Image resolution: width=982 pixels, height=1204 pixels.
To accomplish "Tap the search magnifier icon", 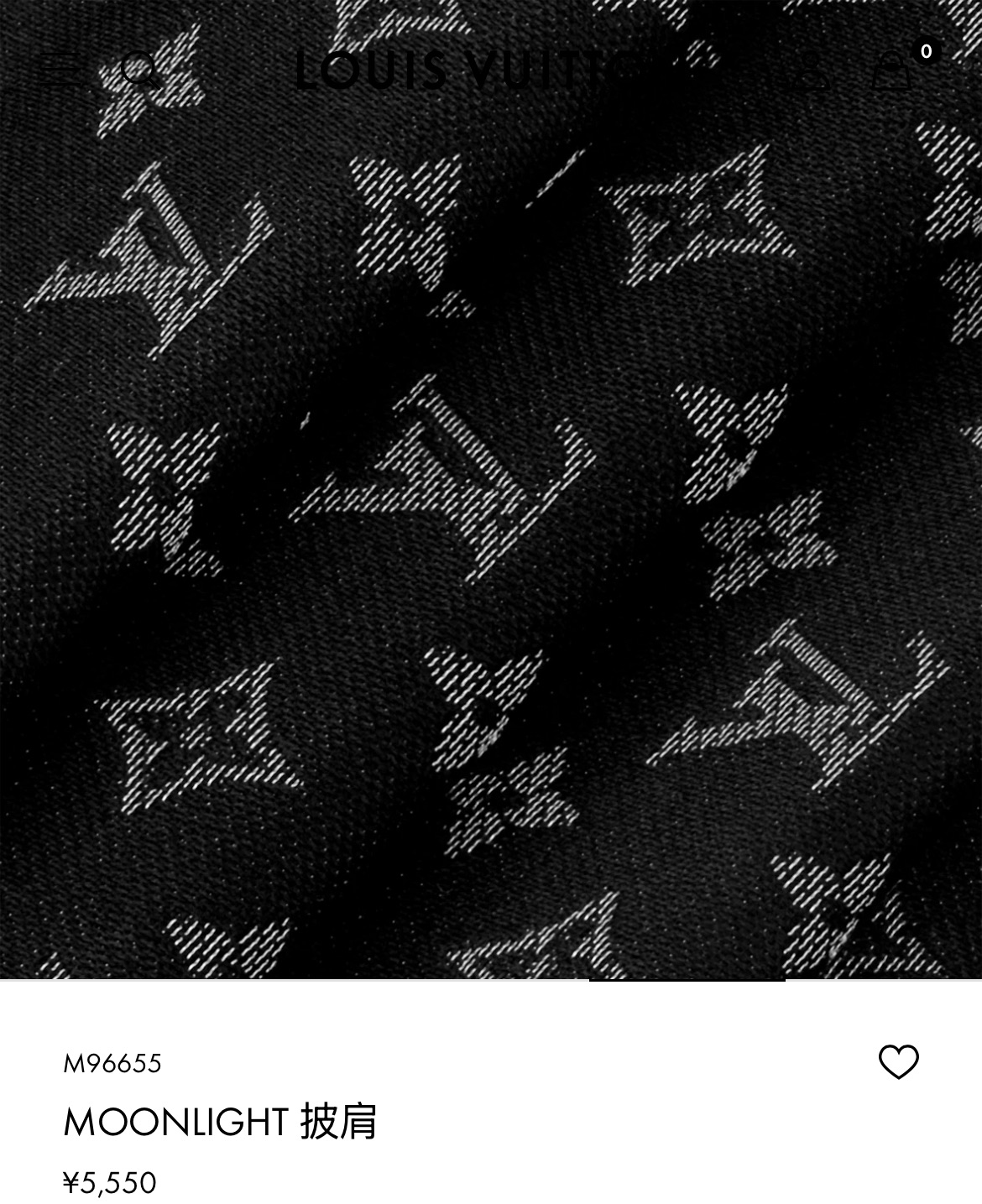I will [140, 70].
